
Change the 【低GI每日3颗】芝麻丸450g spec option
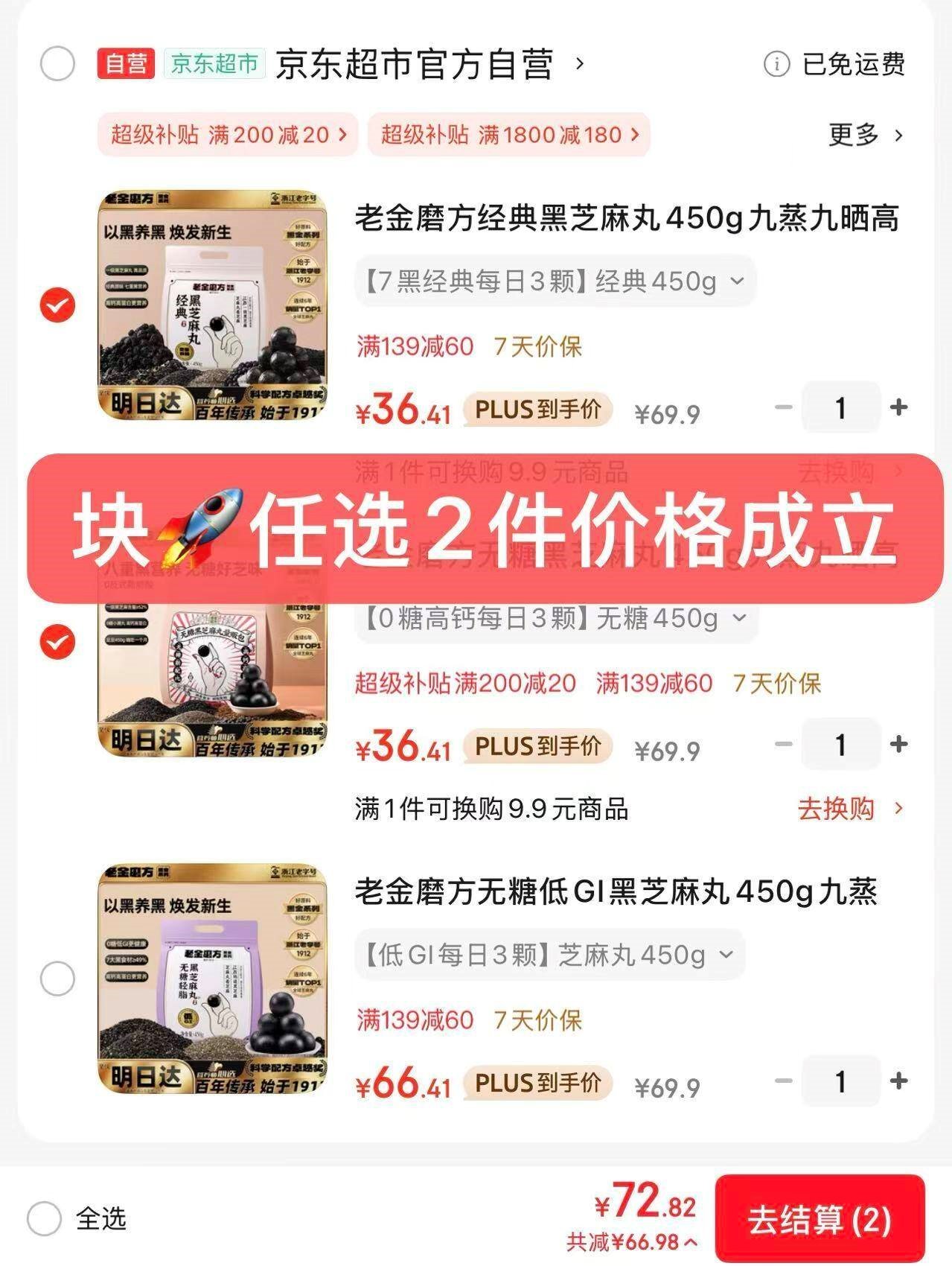(x=549, y=955)
